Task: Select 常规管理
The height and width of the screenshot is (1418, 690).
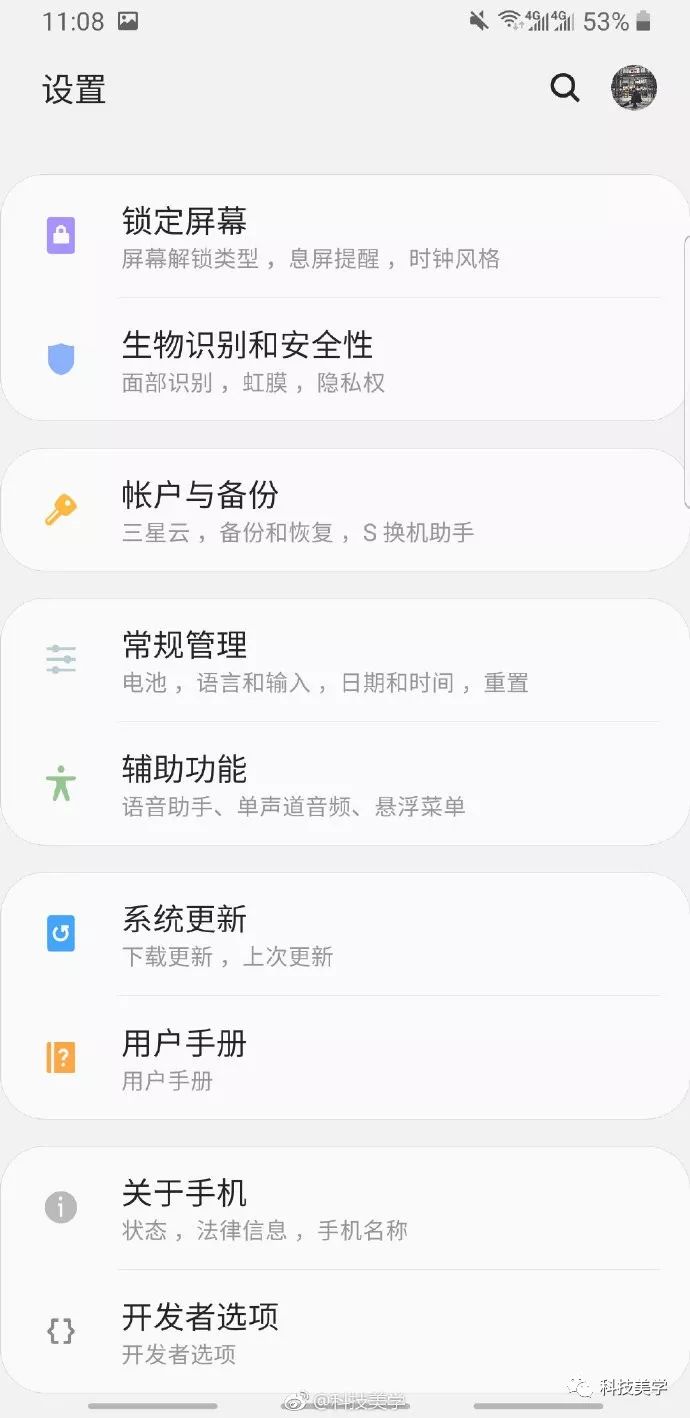Action: coord(345,660)
